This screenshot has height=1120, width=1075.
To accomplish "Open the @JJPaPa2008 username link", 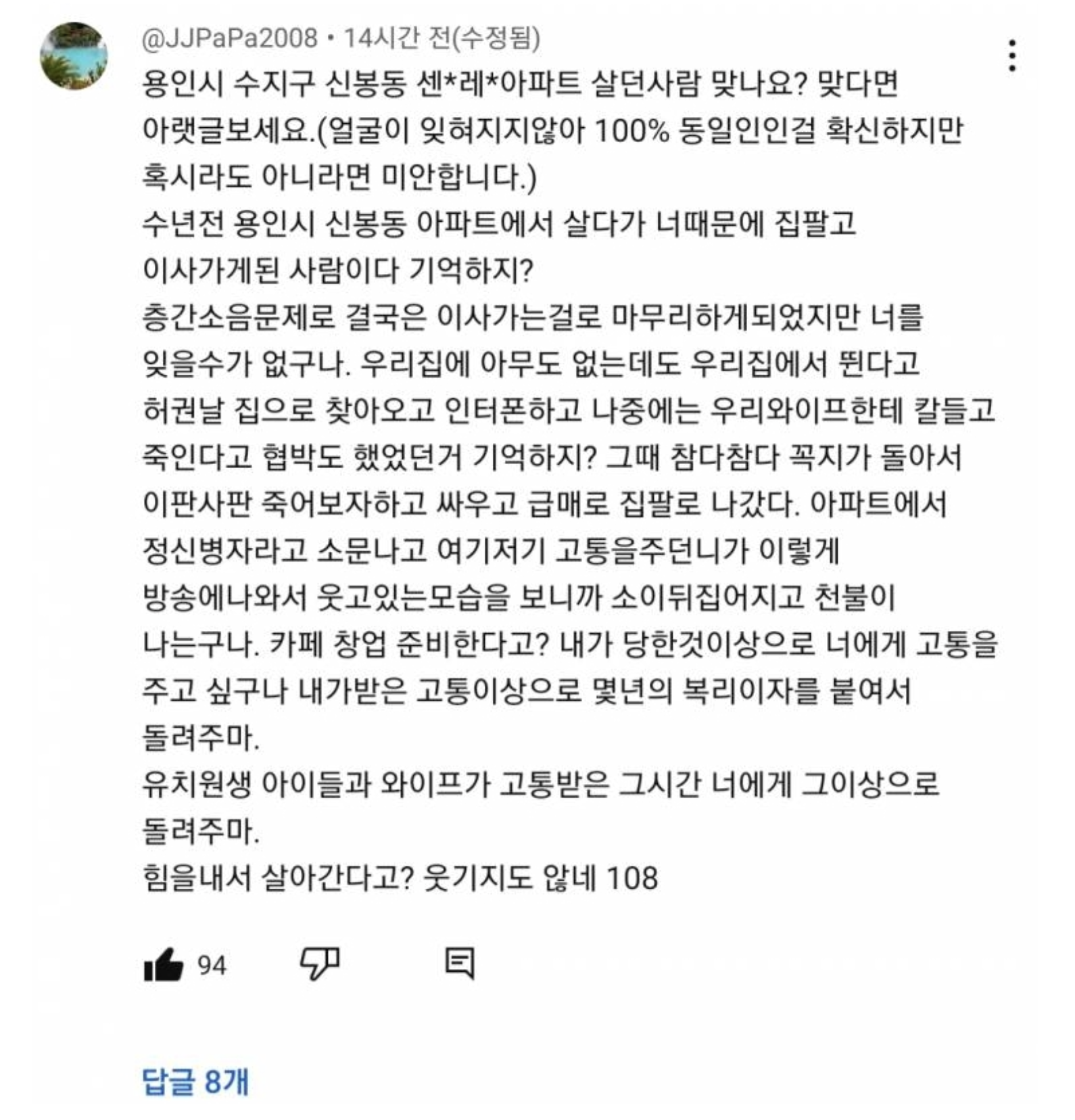I will pos(229,38).
